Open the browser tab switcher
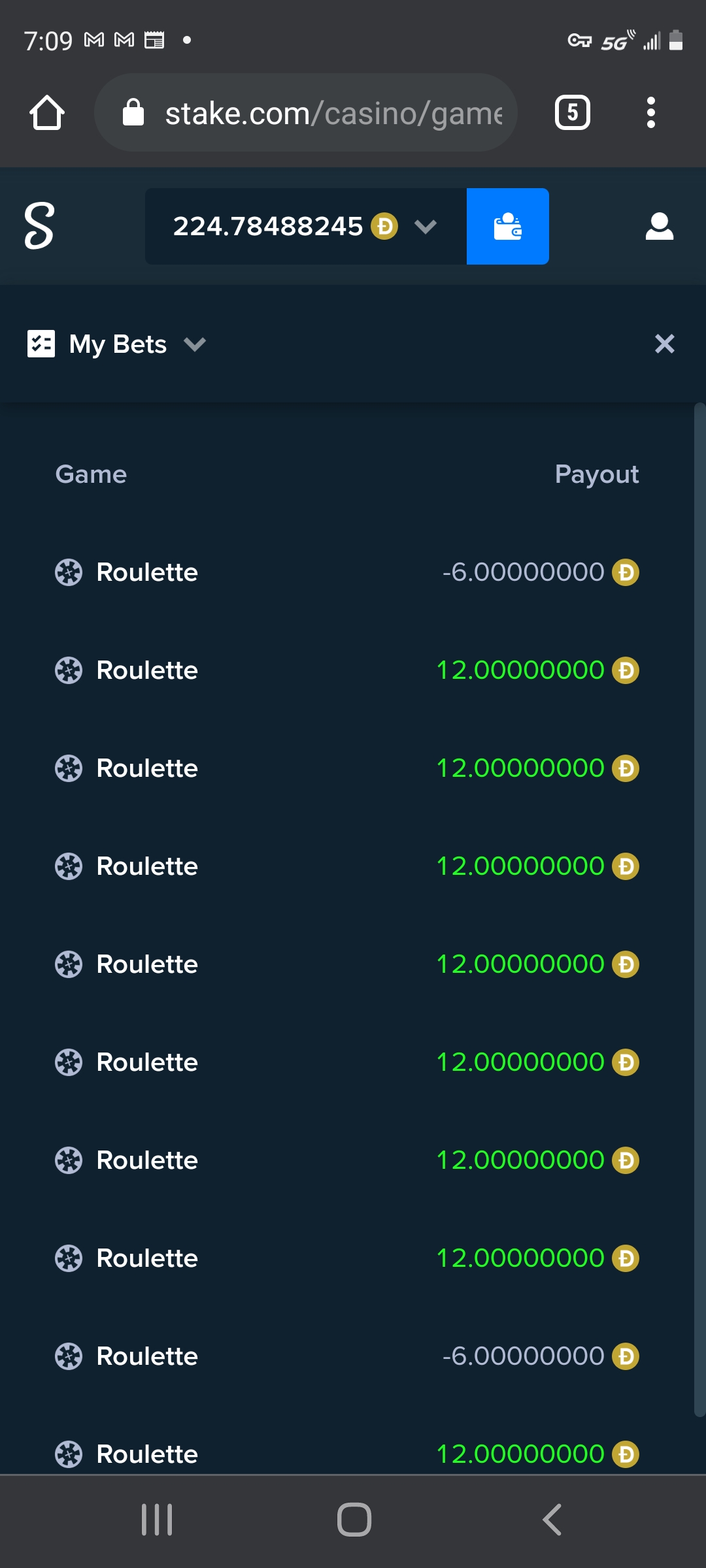The height and width of the screenshot is (1568, 706). 573,113
